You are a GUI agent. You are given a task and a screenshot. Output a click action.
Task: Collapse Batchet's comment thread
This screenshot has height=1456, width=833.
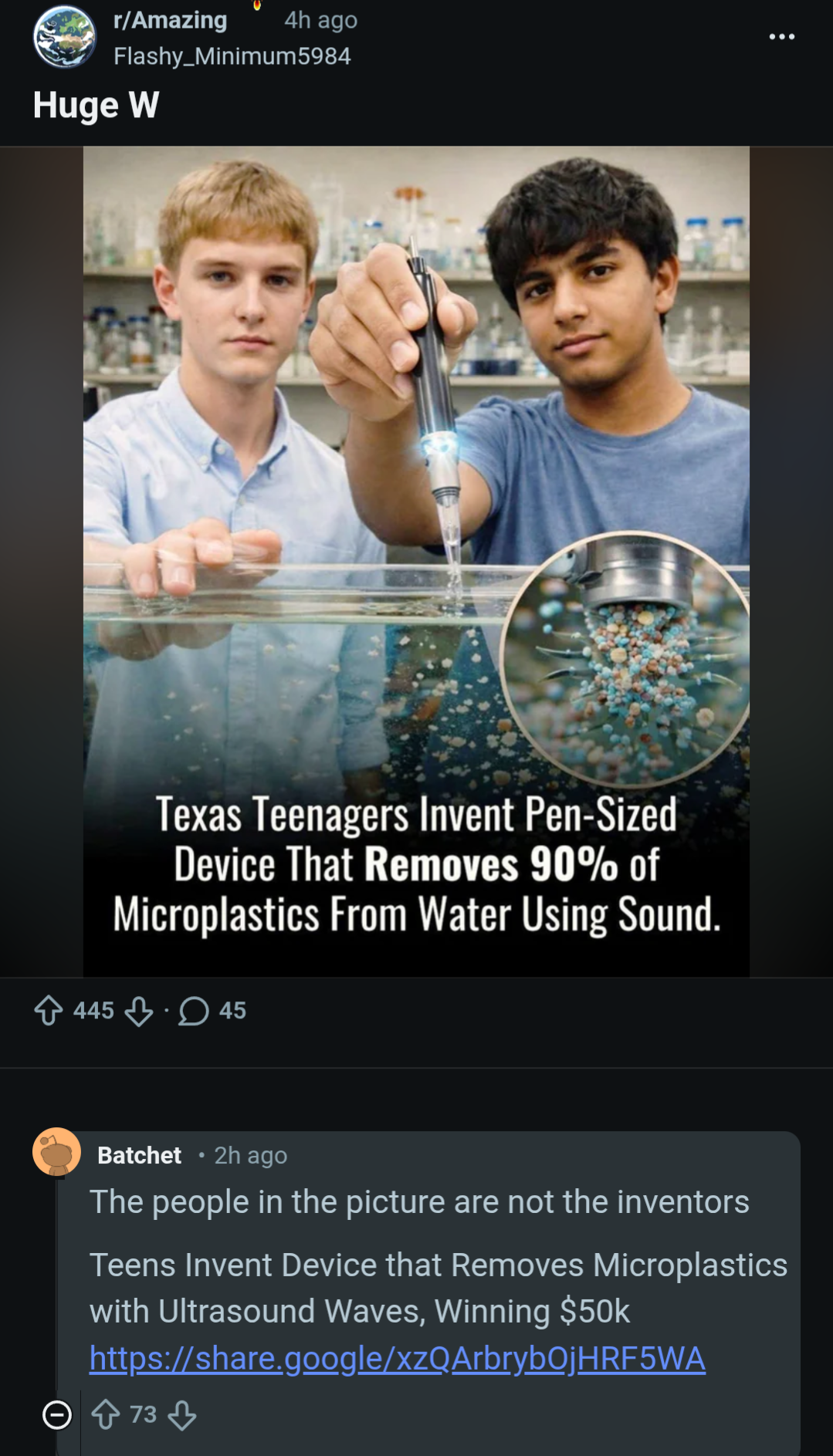[56, 1415]
